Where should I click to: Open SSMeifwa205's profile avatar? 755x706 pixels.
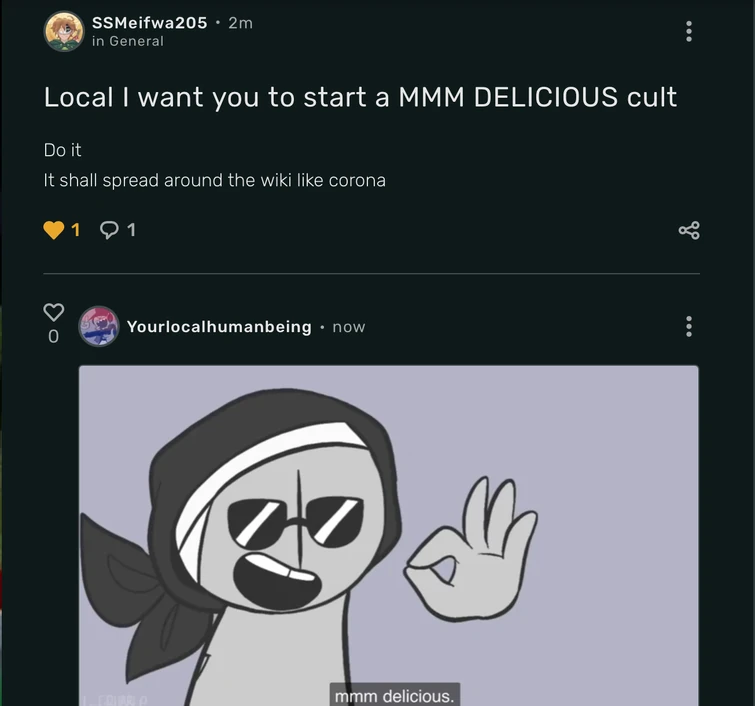63,31
